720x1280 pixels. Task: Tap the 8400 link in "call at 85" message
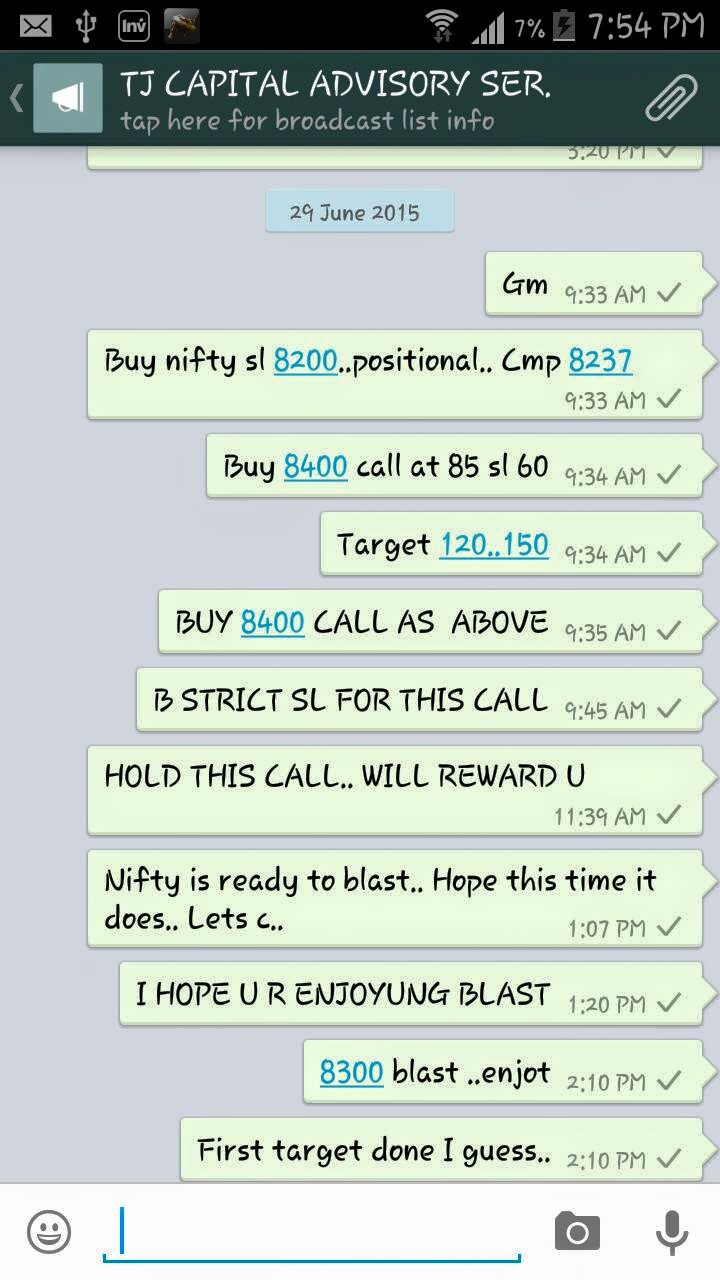point(315,466)
